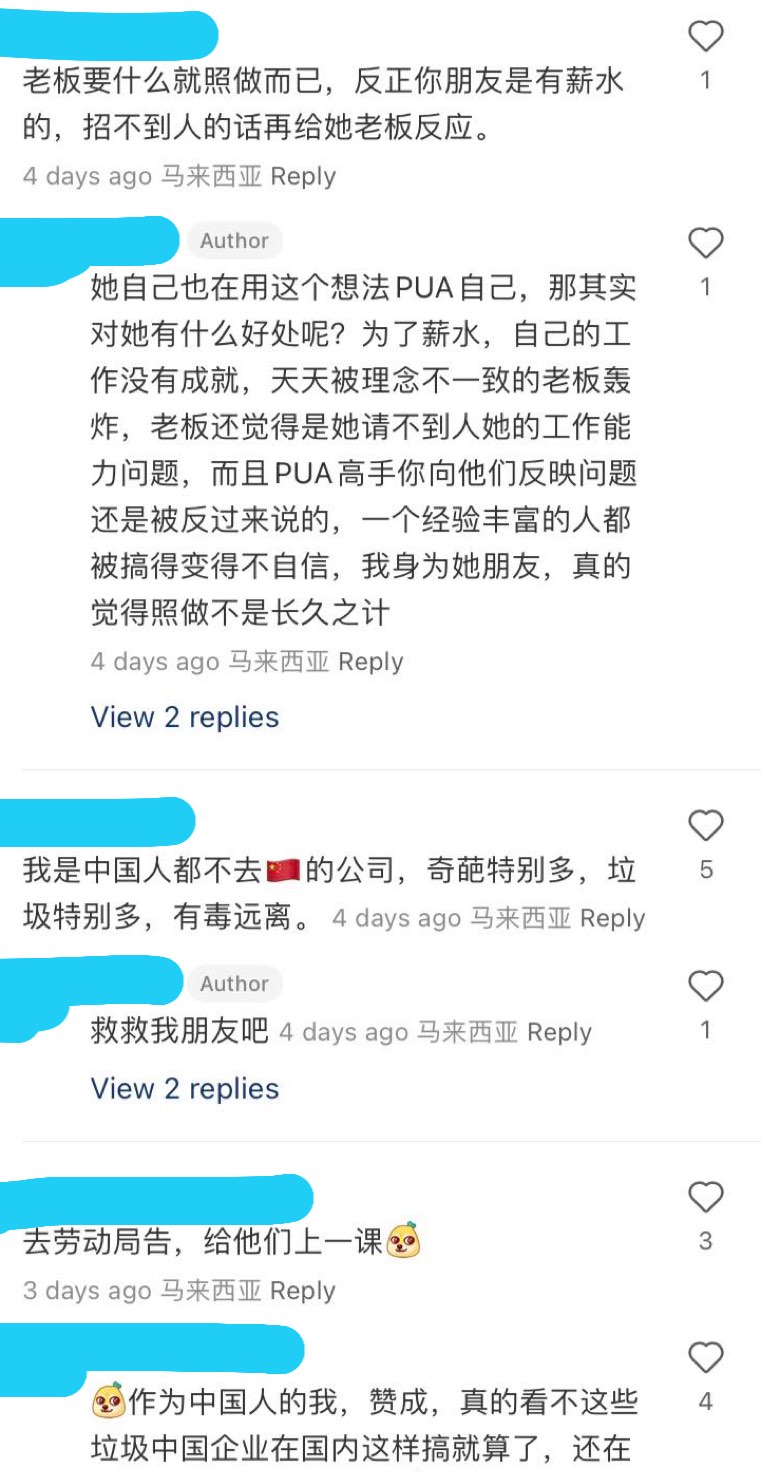Expand View 2 replies under 救救我朋友吧
Screen dimensions: 761x1472
tap(185, 1088)
